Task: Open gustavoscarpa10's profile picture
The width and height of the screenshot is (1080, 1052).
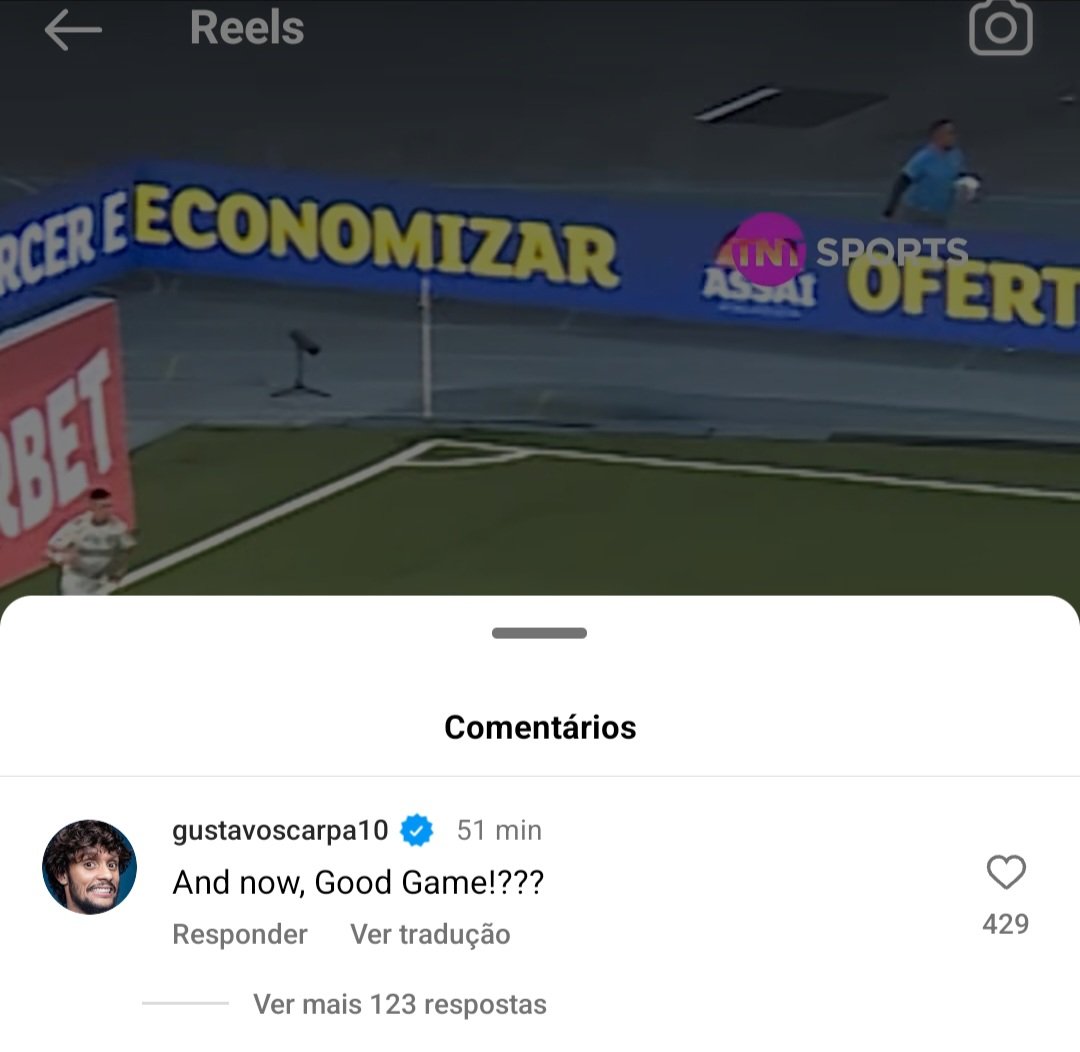Action: point(89,867)
